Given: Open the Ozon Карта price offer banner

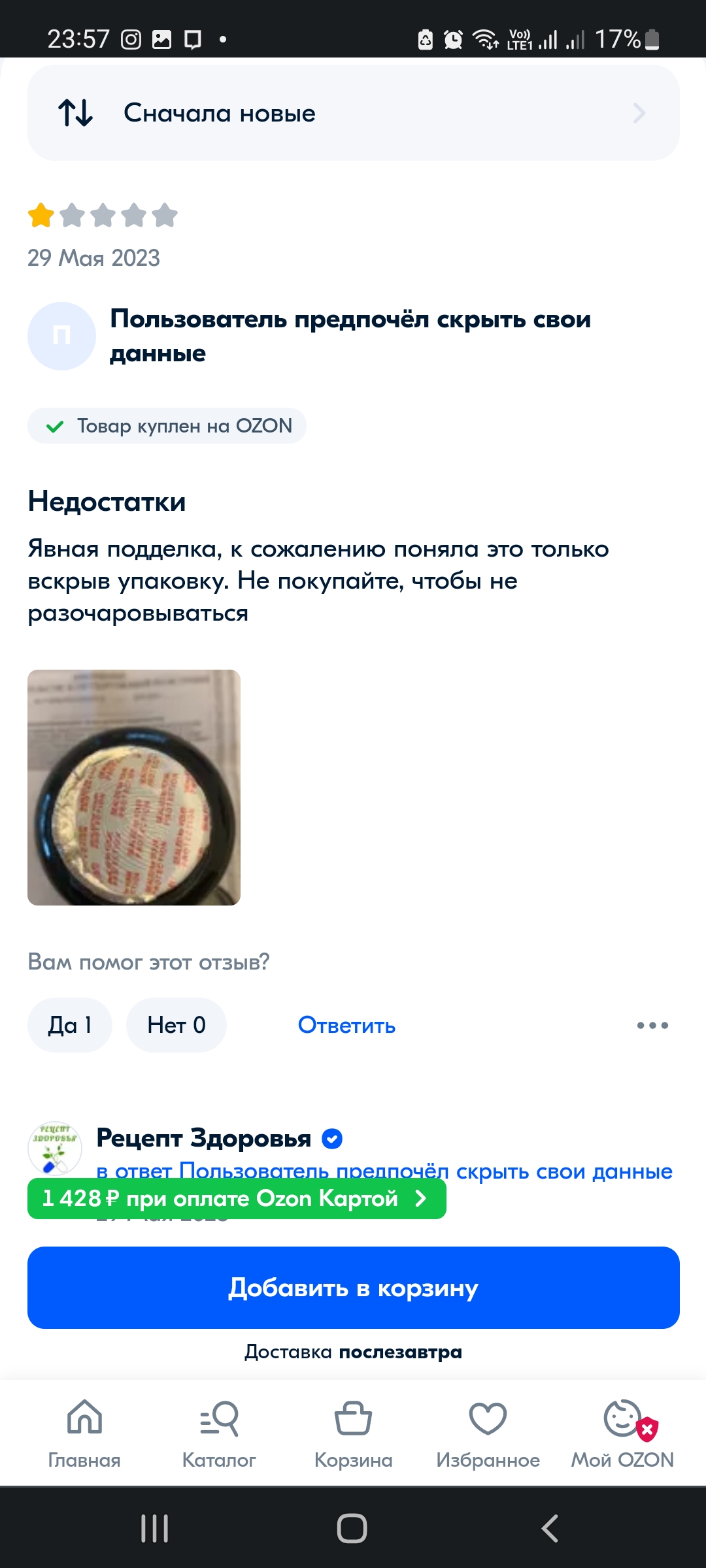Looking at the screenshot, I should click(x=237, y=1198).
